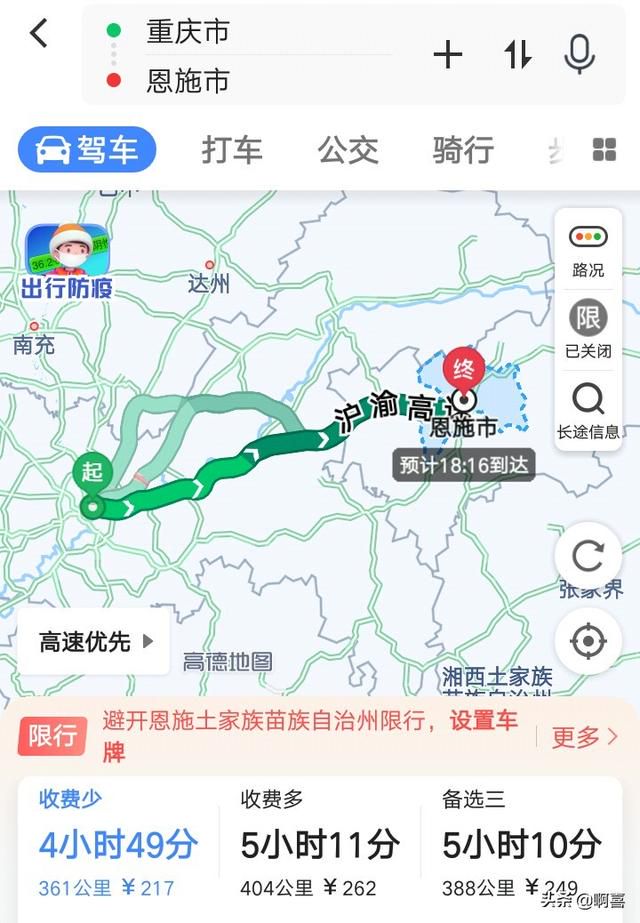Recenter the map on my location
The image size is (640, 923).
(588, 640)
